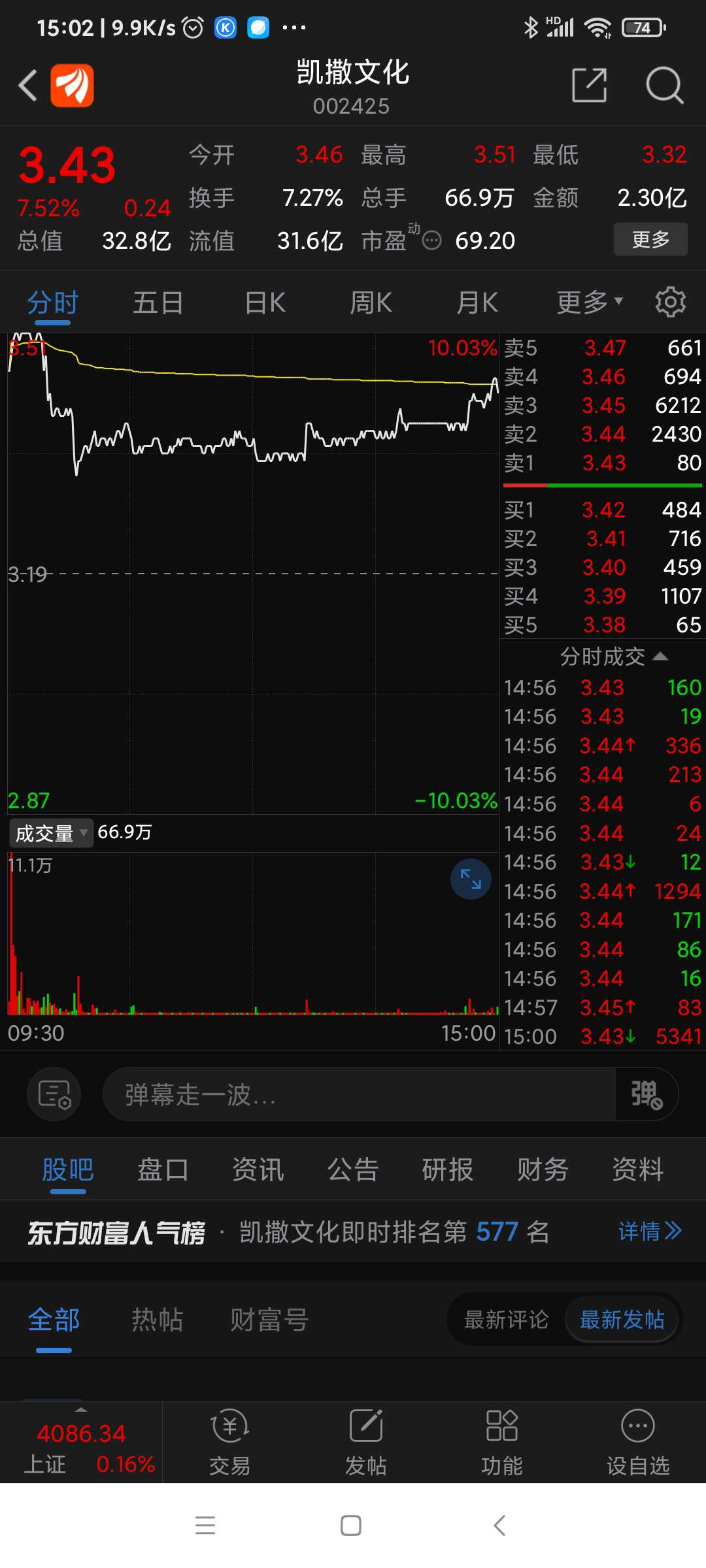Open 详情 for the popularity ranking
Viewport: 706px width, 1568px height.
coord(650,1232)
